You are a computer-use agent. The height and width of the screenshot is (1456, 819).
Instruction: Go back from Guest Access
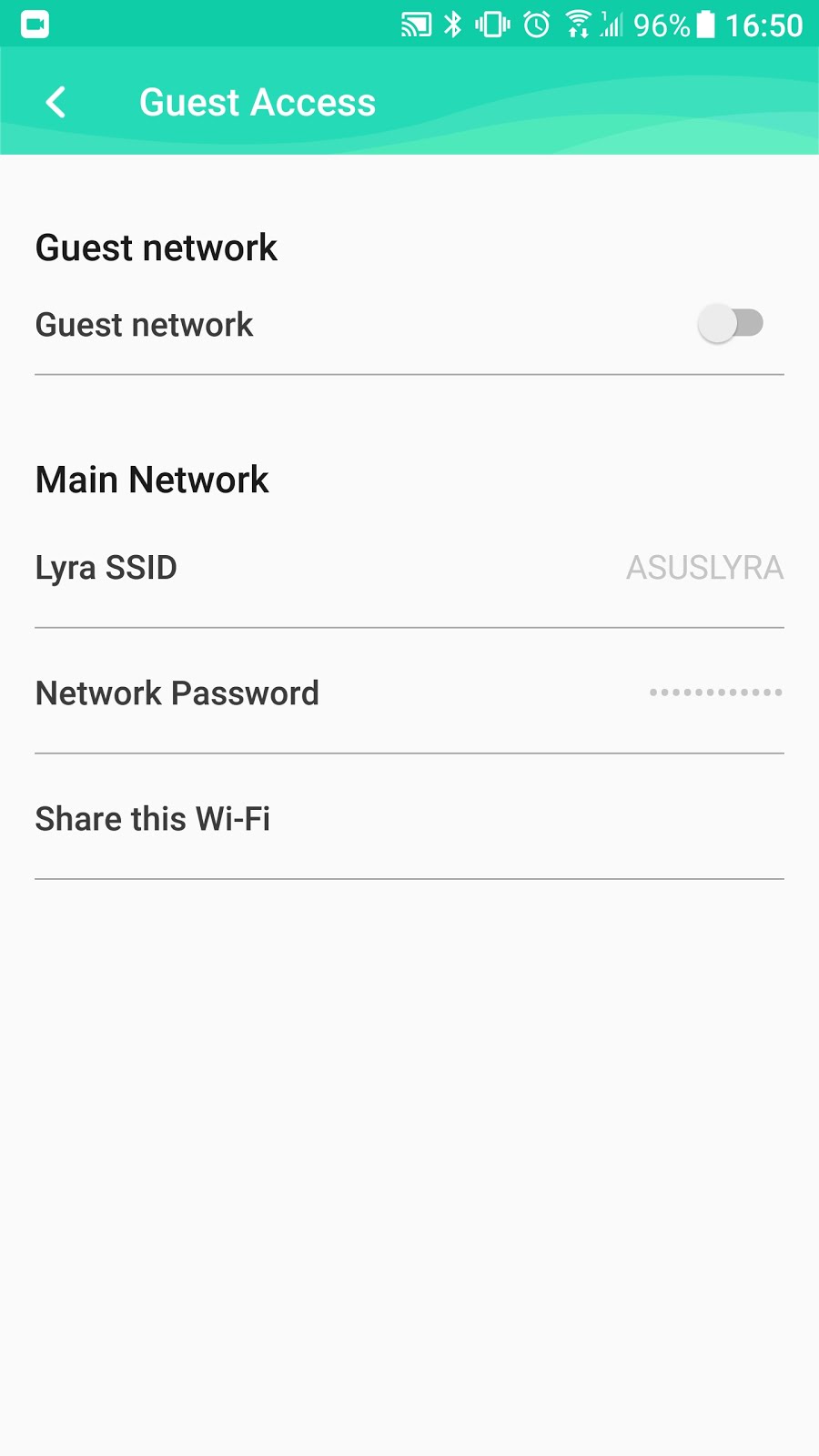tap(56, 102)
